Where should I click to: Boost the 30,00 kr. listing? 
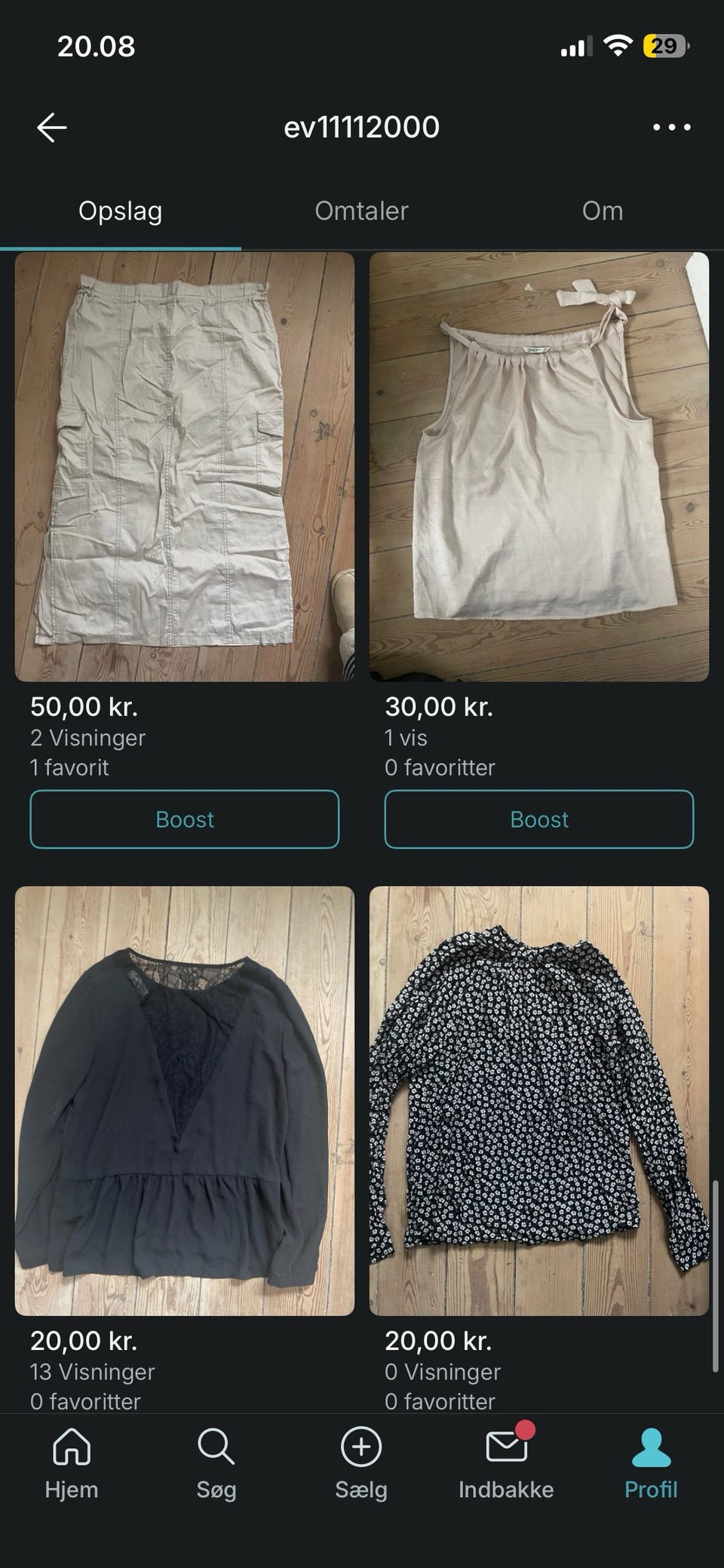pyautogui.click(x=539, y=819)
